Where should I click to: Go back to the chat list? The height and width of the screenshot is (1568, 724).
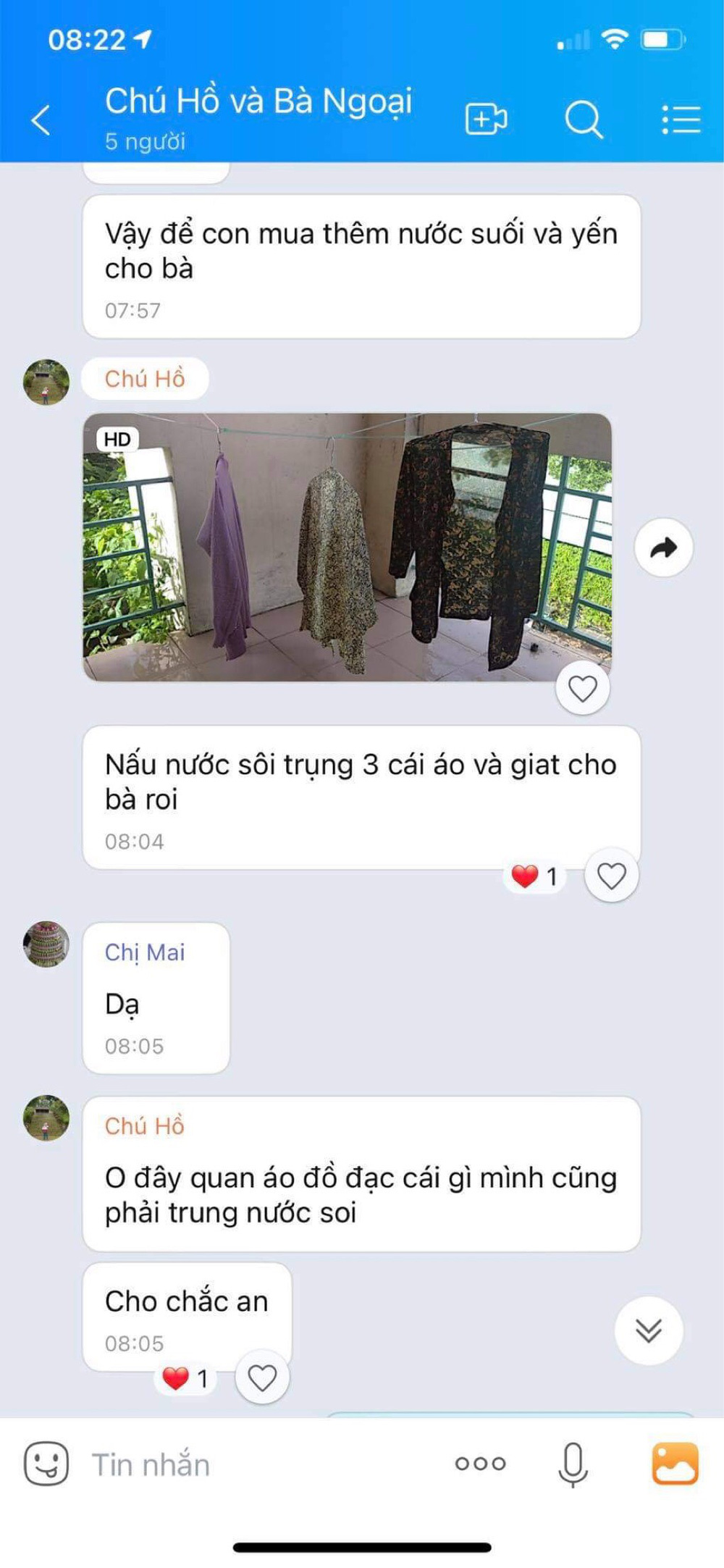pos(42,120)
